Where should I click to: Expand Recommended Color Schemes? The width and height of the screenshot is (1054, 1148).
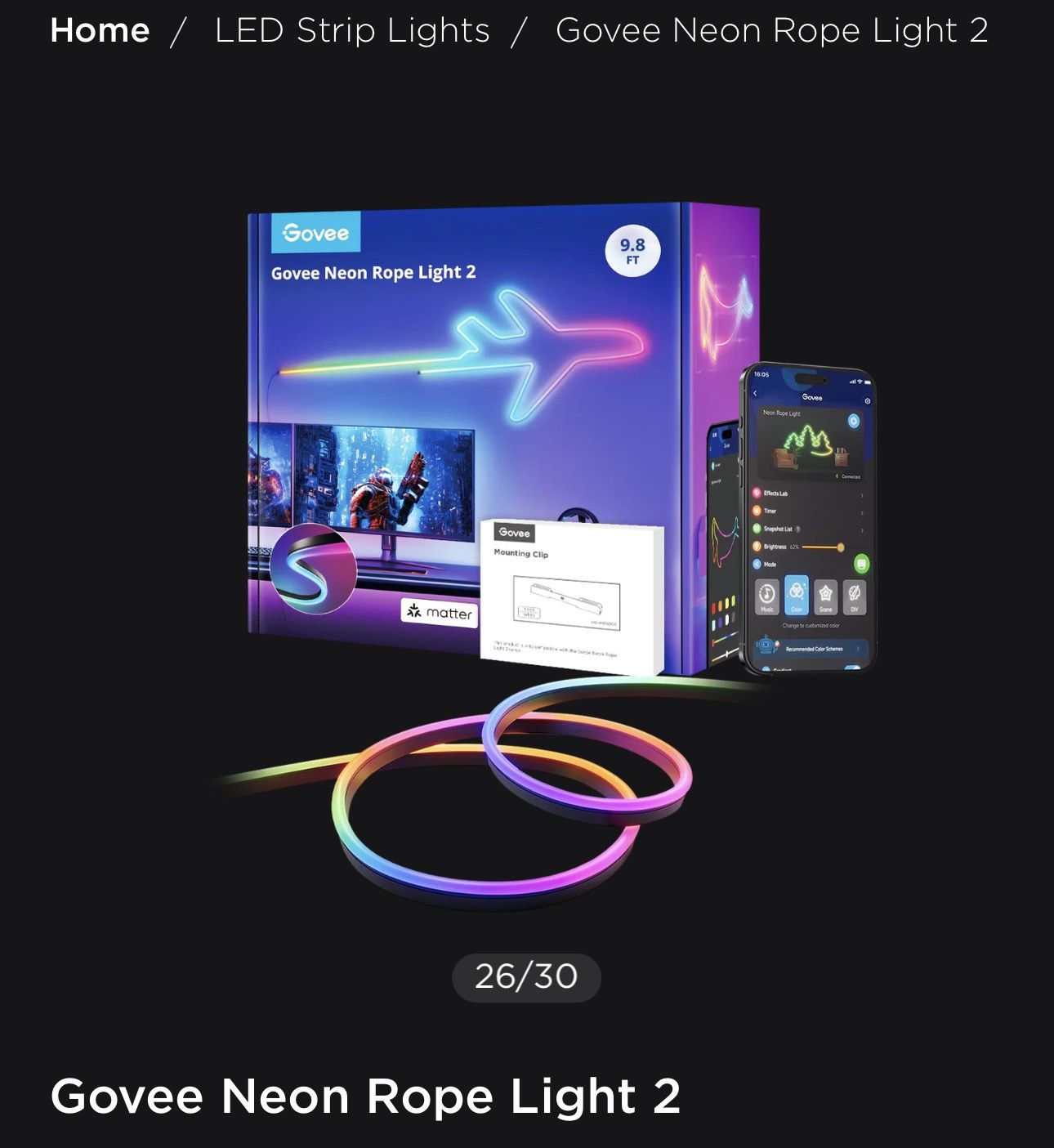tap(814, 649)
